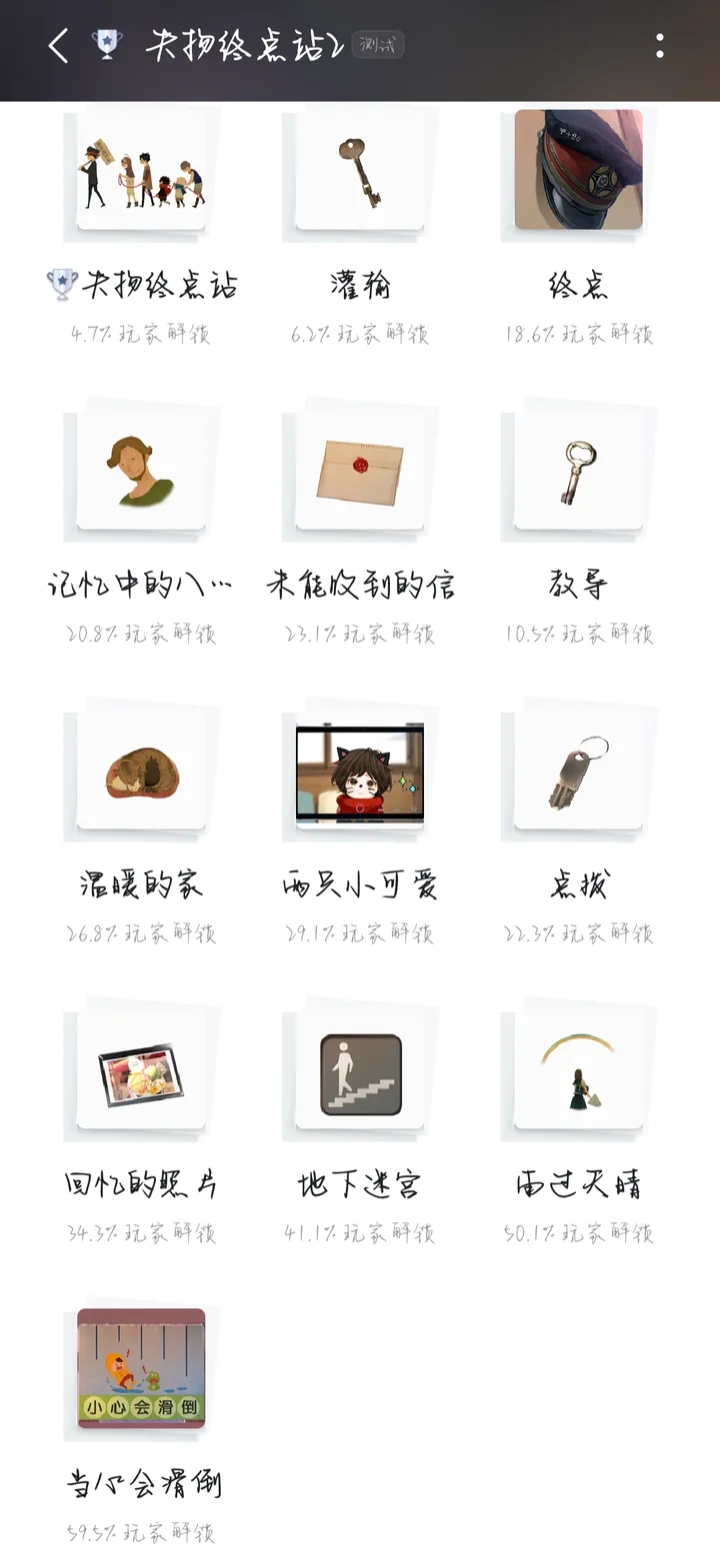View the 灌输 achievement
The image size is (720, 1568).
pyautogui.click(x=360, y=172)
